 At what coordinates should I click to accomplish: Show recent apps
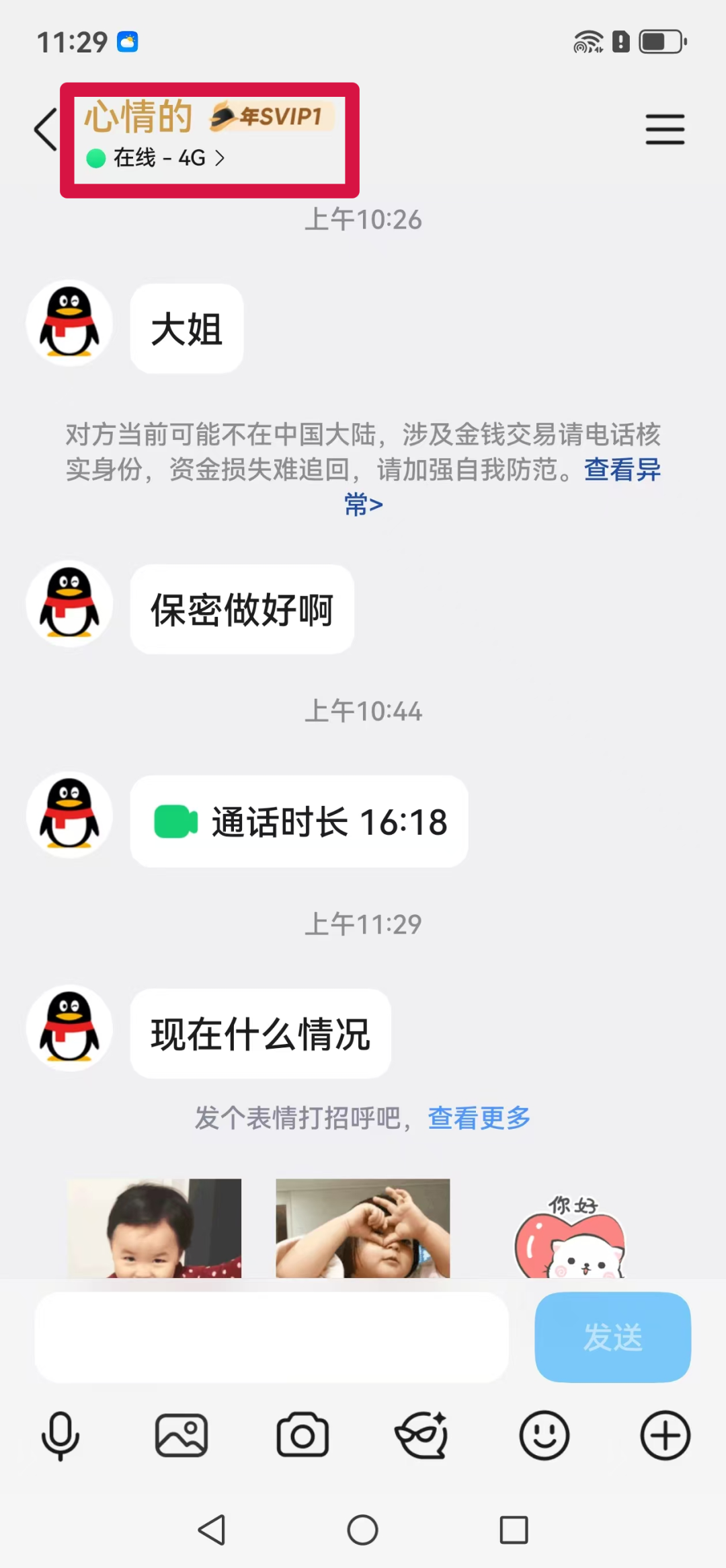click(x=514, y=1530)
